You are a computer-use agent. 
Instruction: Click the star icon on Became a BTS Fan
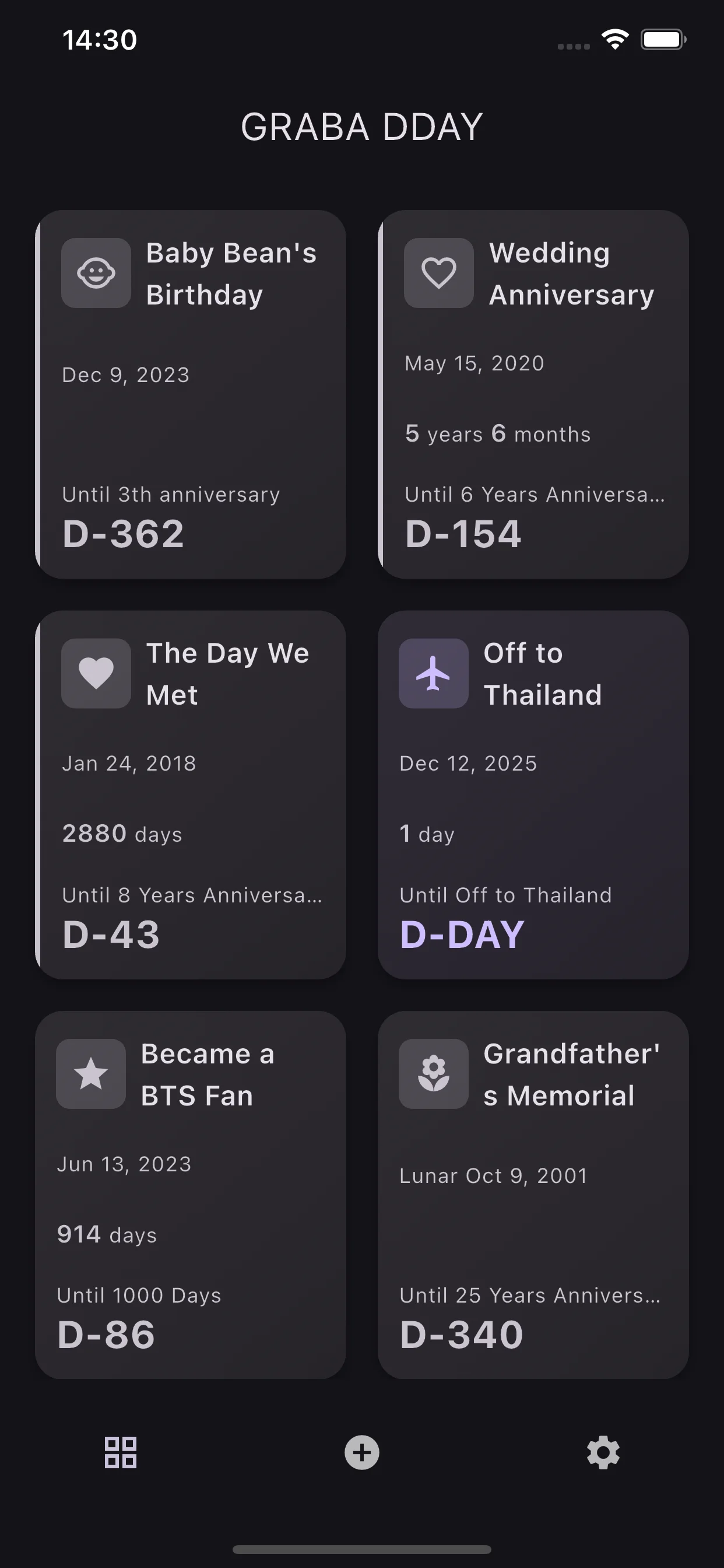91,1073
